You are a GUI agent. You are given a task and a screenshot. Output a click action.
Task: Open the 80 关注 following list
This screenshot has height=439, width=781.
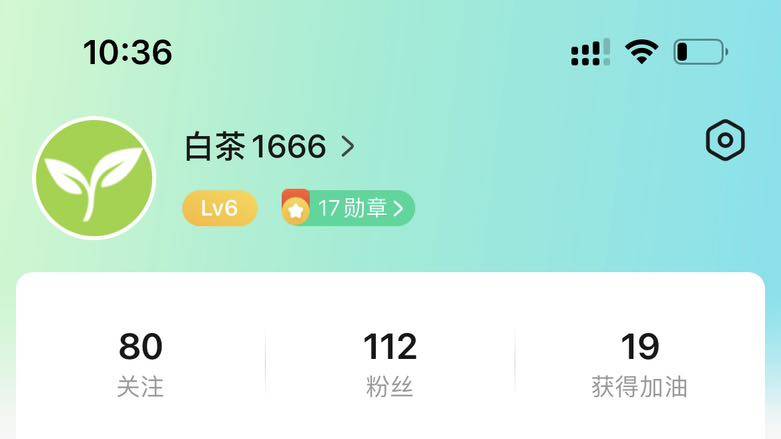(x=140, y=364)
